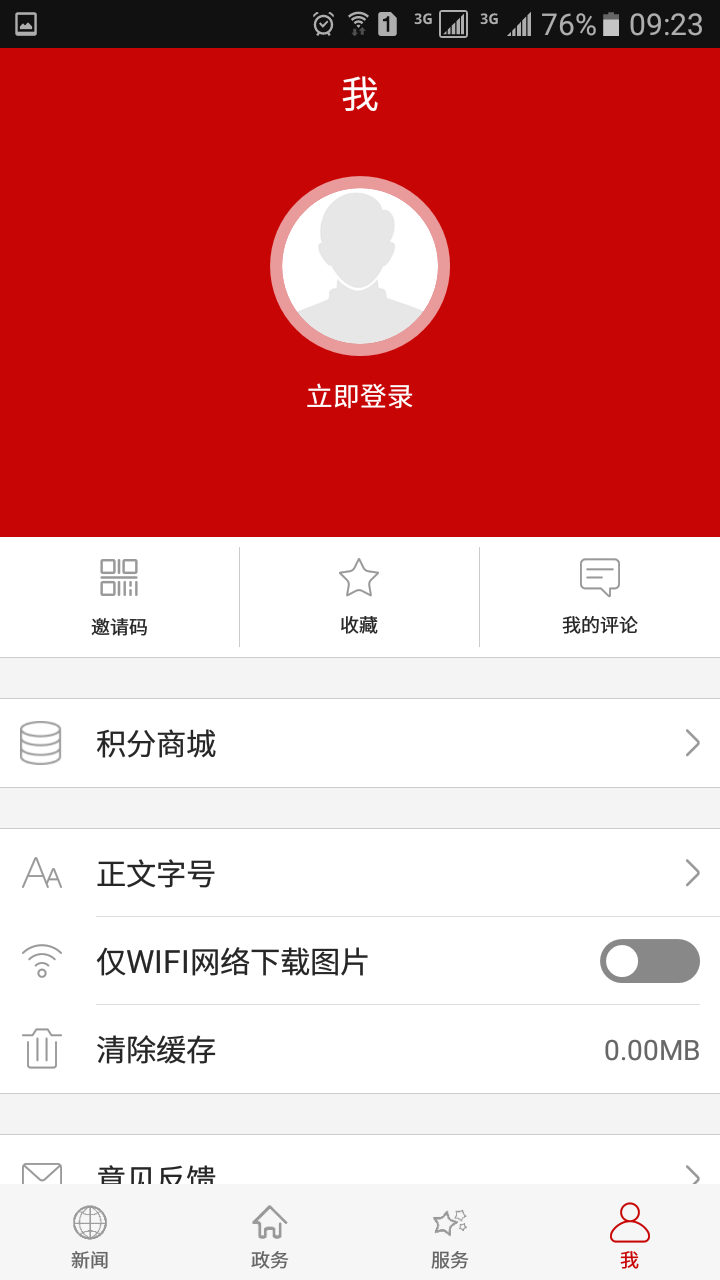Toggle WIFI-only image downloading off
The image size is (720, 1280).
pyautogui.click(x=648, y=960)
